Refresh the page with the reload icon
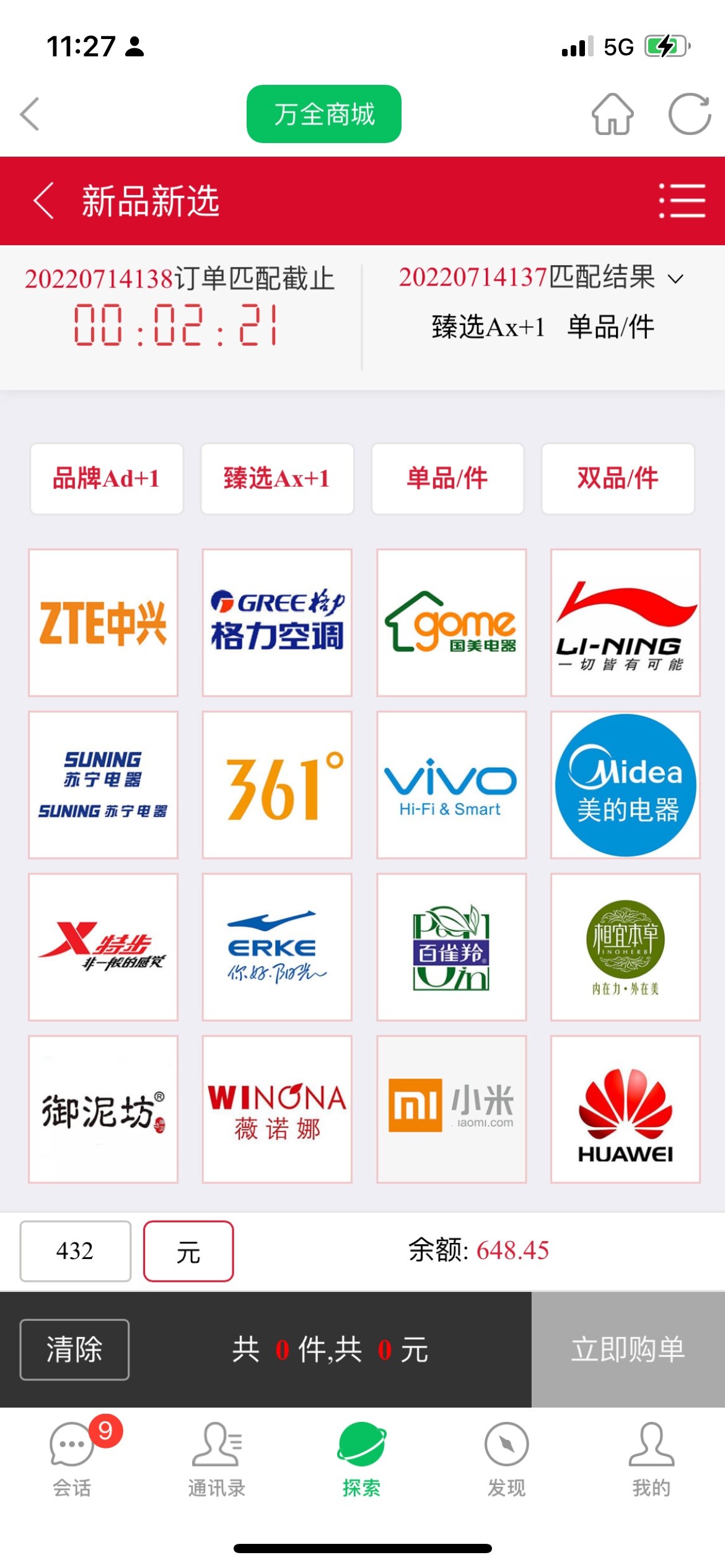The image size is (725, 1568). [689, 114]
